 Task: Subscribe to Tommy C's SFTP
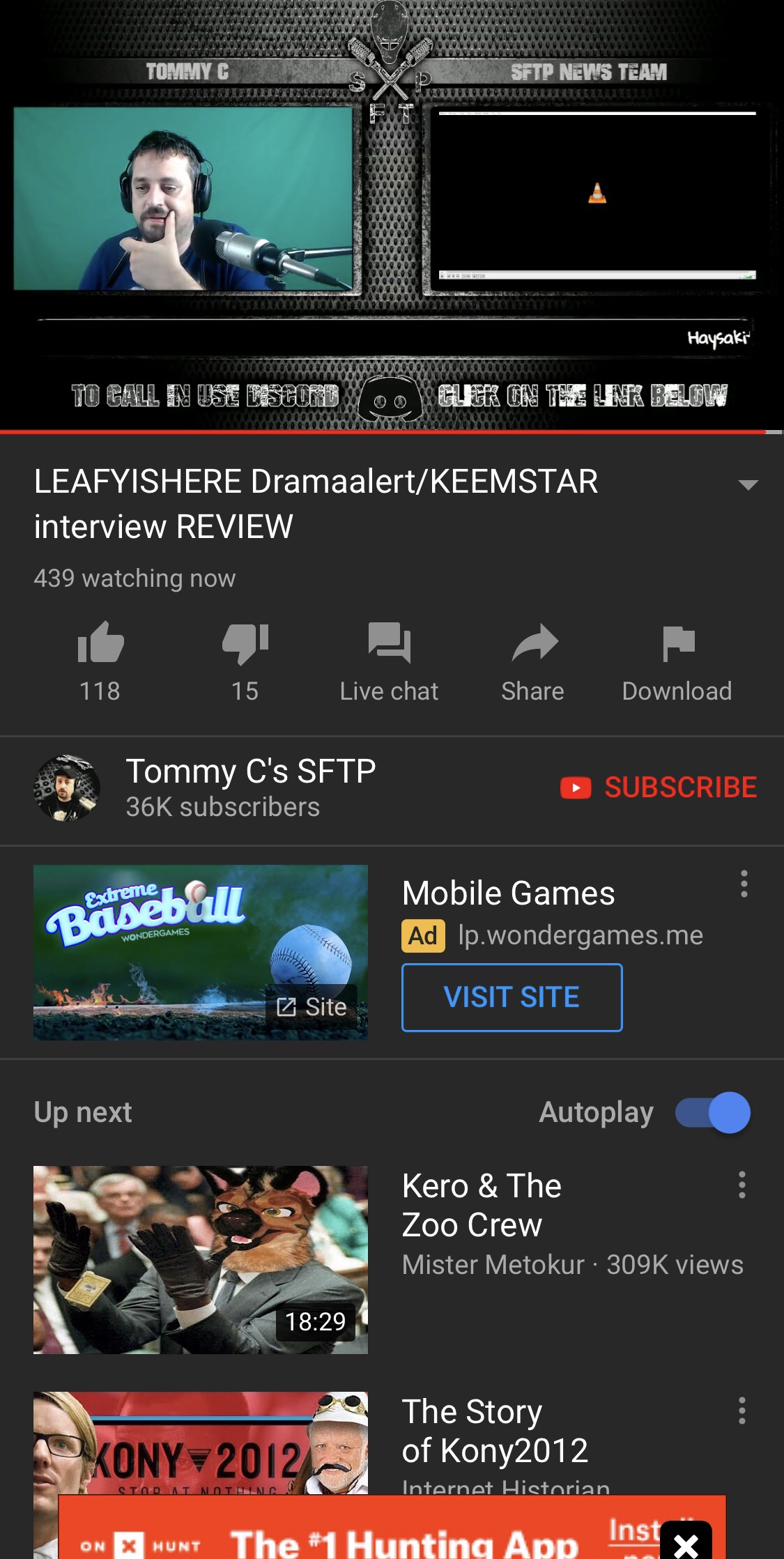coord(659,788)
